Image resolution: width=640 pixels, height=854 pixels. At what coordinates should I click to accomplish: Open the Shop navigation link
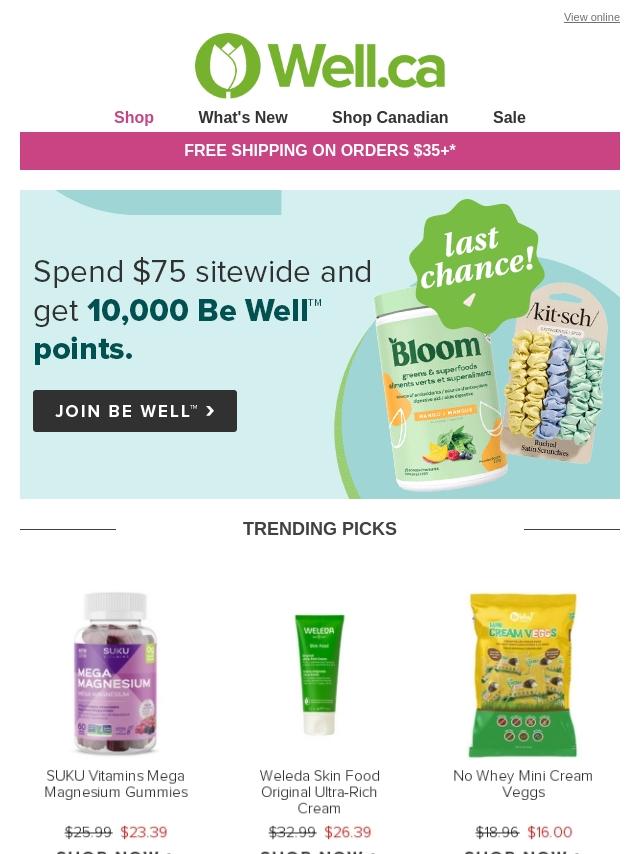(134, 117)
